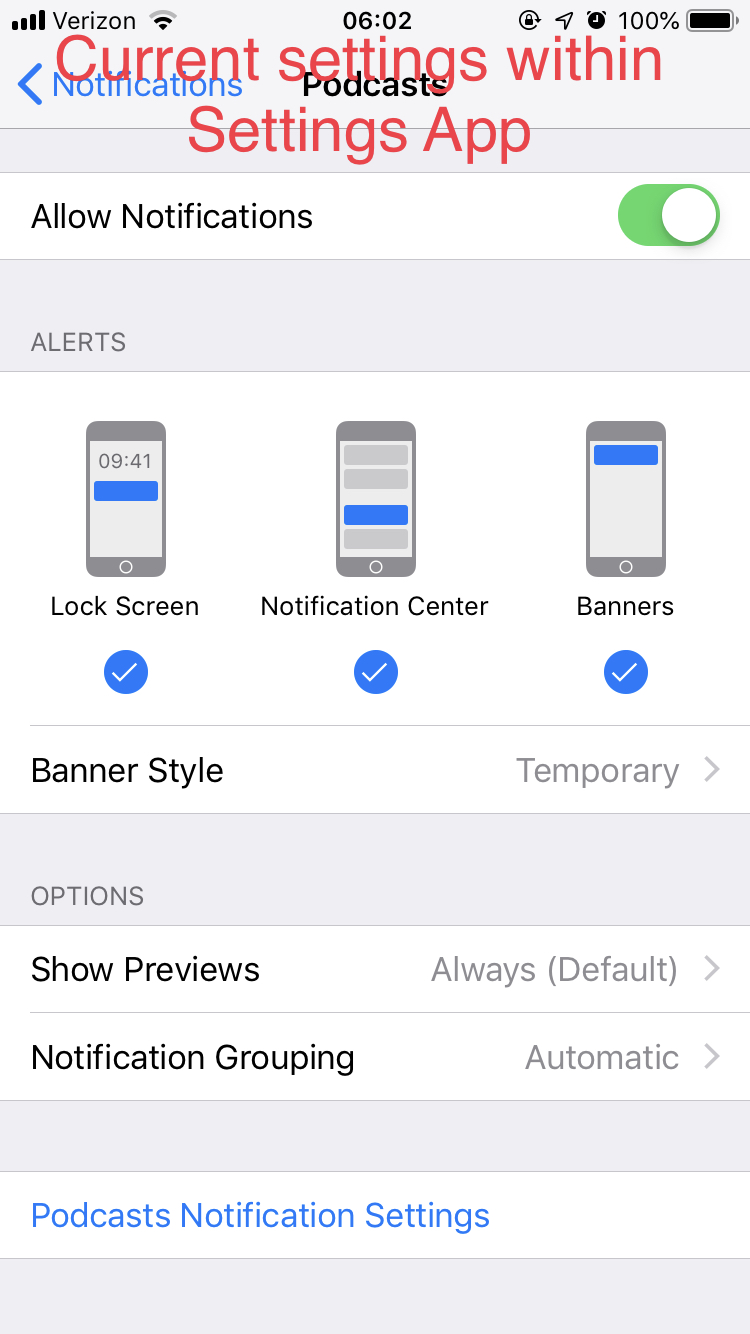
Task: Tap the Temporary value on Banner Style row
Action: (x=597, y=770)
